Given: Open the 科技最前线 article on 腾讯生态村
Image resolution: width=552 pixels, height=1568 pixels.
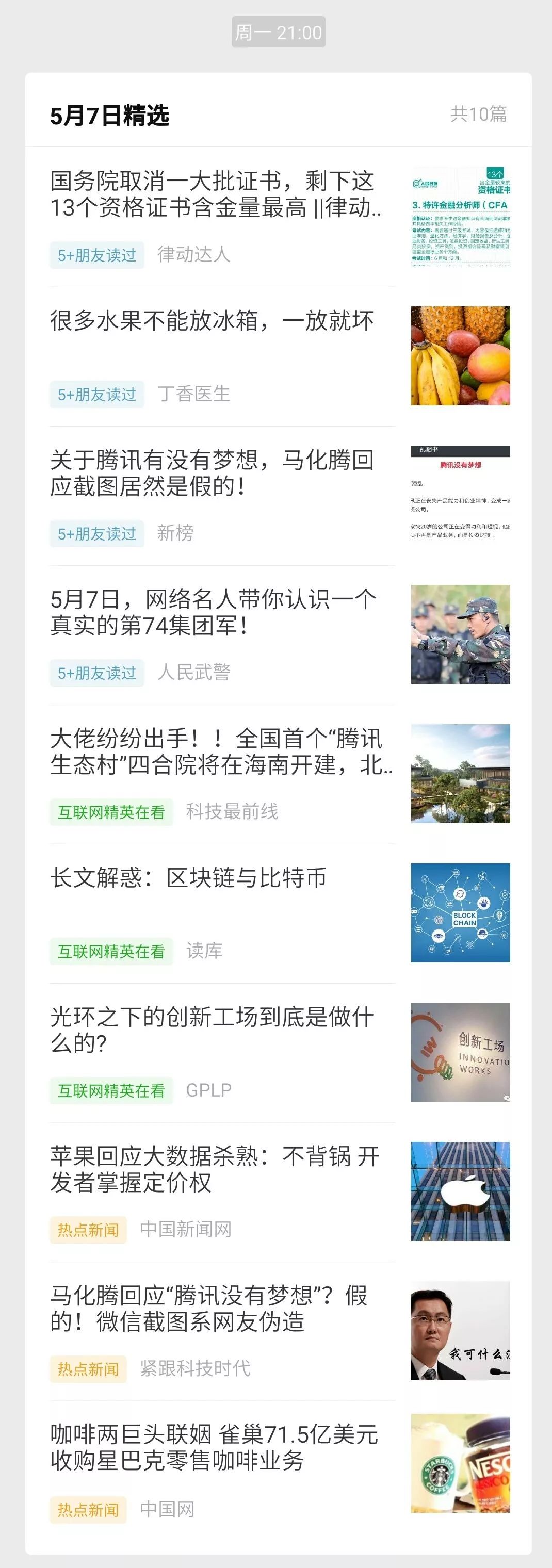Looking at the screenshot, I should [219, 752].
